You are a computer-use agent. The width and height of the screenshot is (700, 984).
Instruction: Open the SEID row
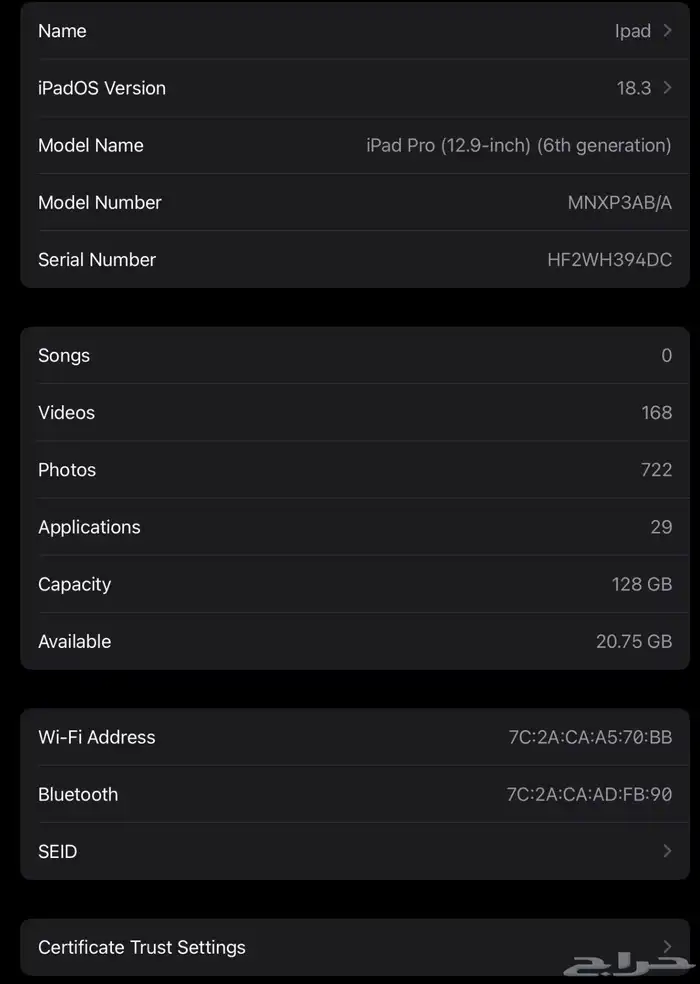coord(355,852)
